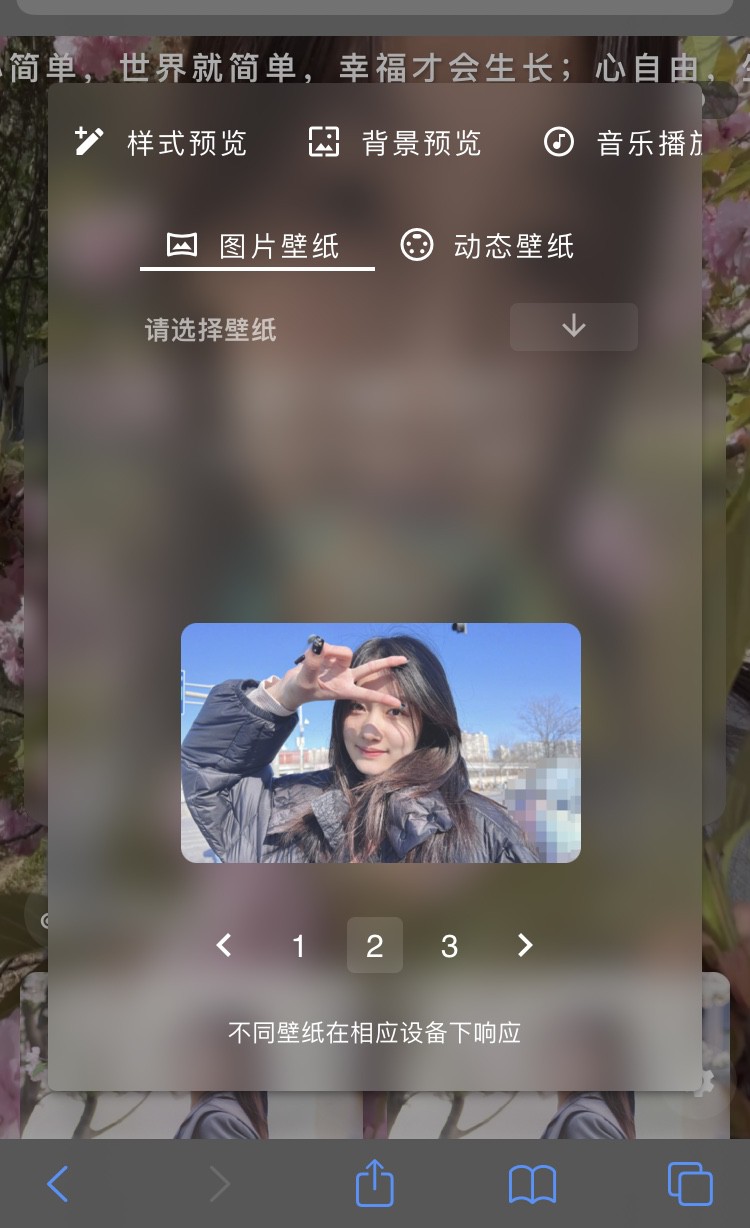Open the 音乐播放 music player tab
750x1228 pixels.
pyautogui.click(x=624, y=143)
